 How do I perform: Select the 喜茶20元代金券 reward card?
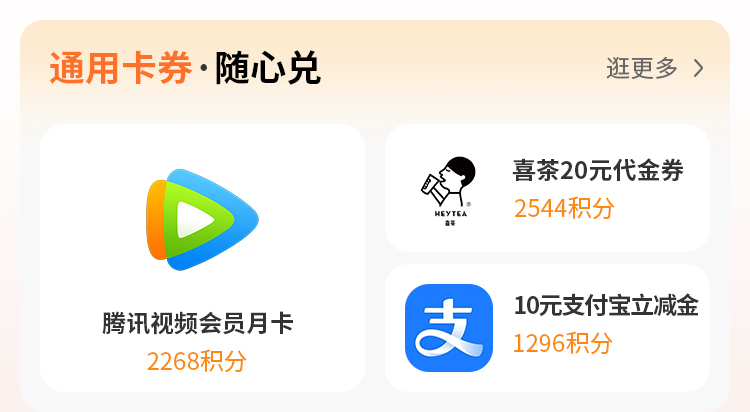(547, 188)
